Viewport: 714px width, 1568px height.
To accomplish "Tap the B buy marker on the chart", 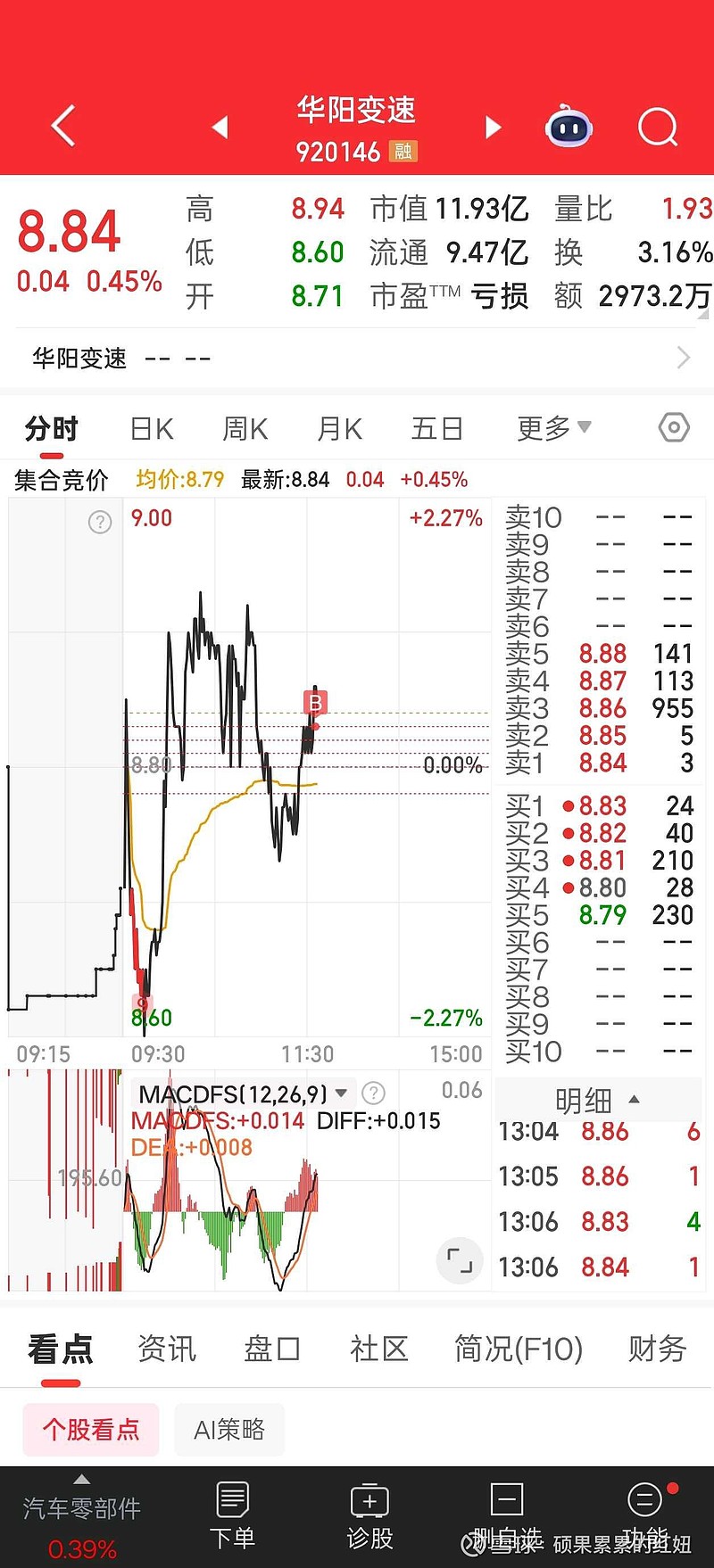I will tap(314, 703).
